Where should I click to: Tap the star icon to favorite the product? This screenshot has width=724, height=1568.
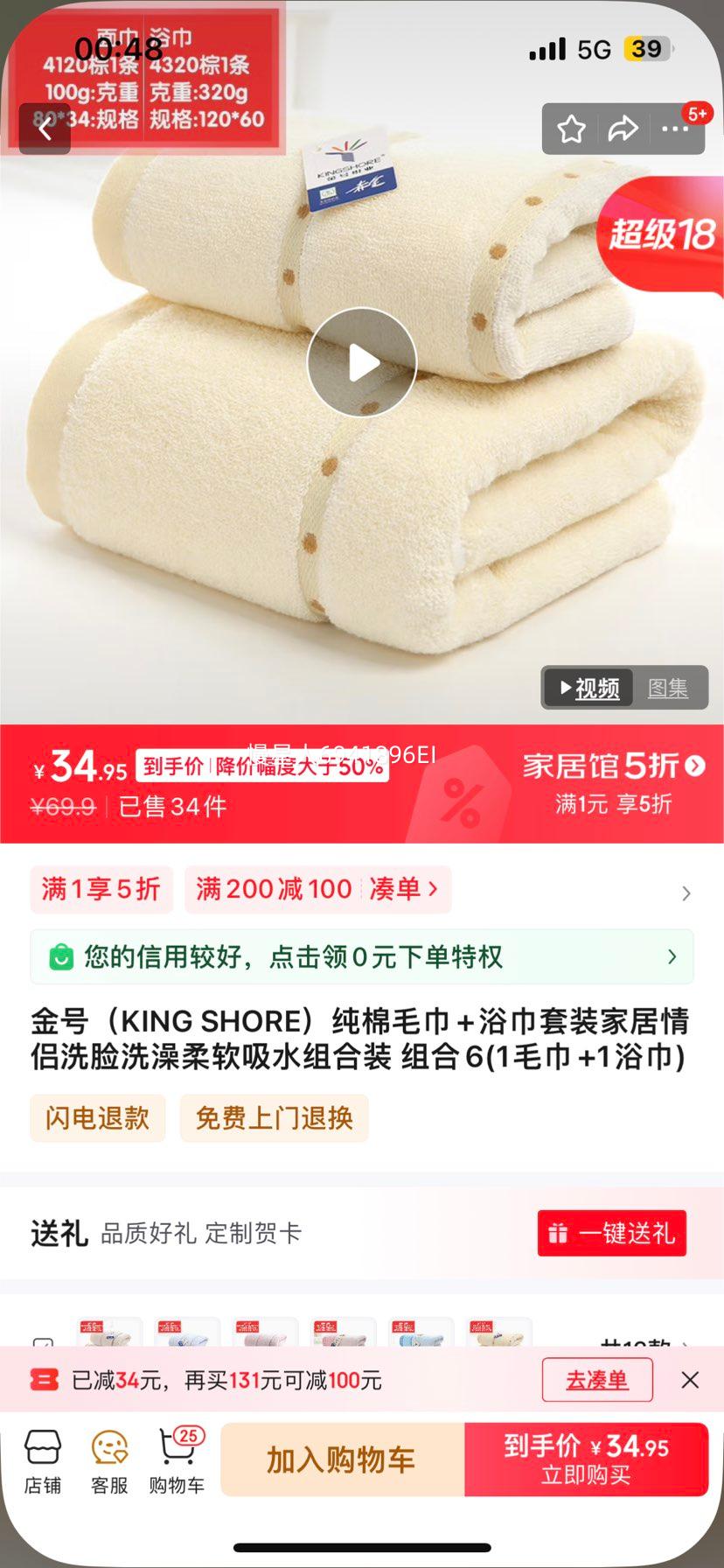pyautogui.click(x=571, y=129)
